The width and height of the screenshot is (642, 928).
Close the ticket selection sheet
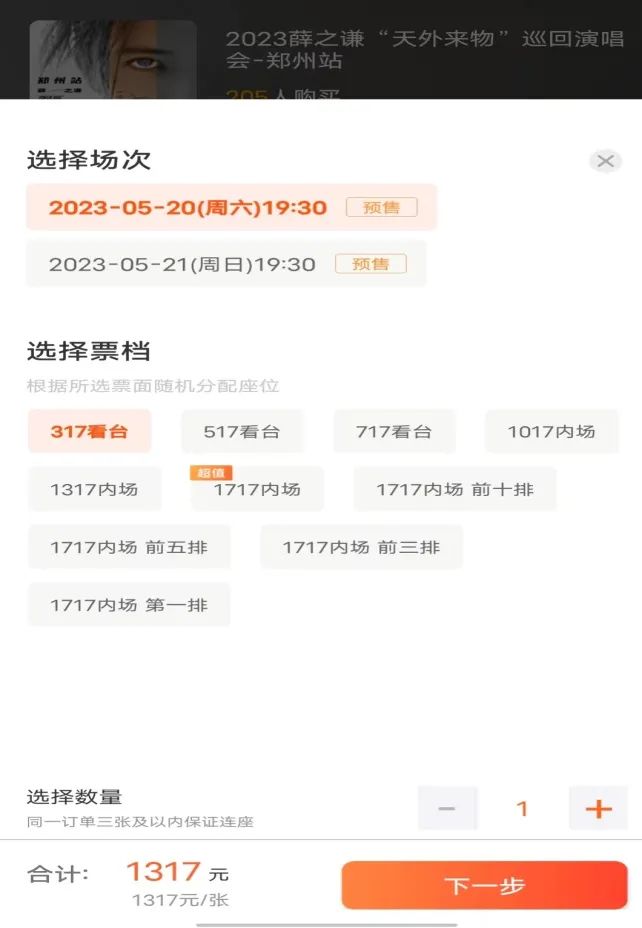pos(605,161)
